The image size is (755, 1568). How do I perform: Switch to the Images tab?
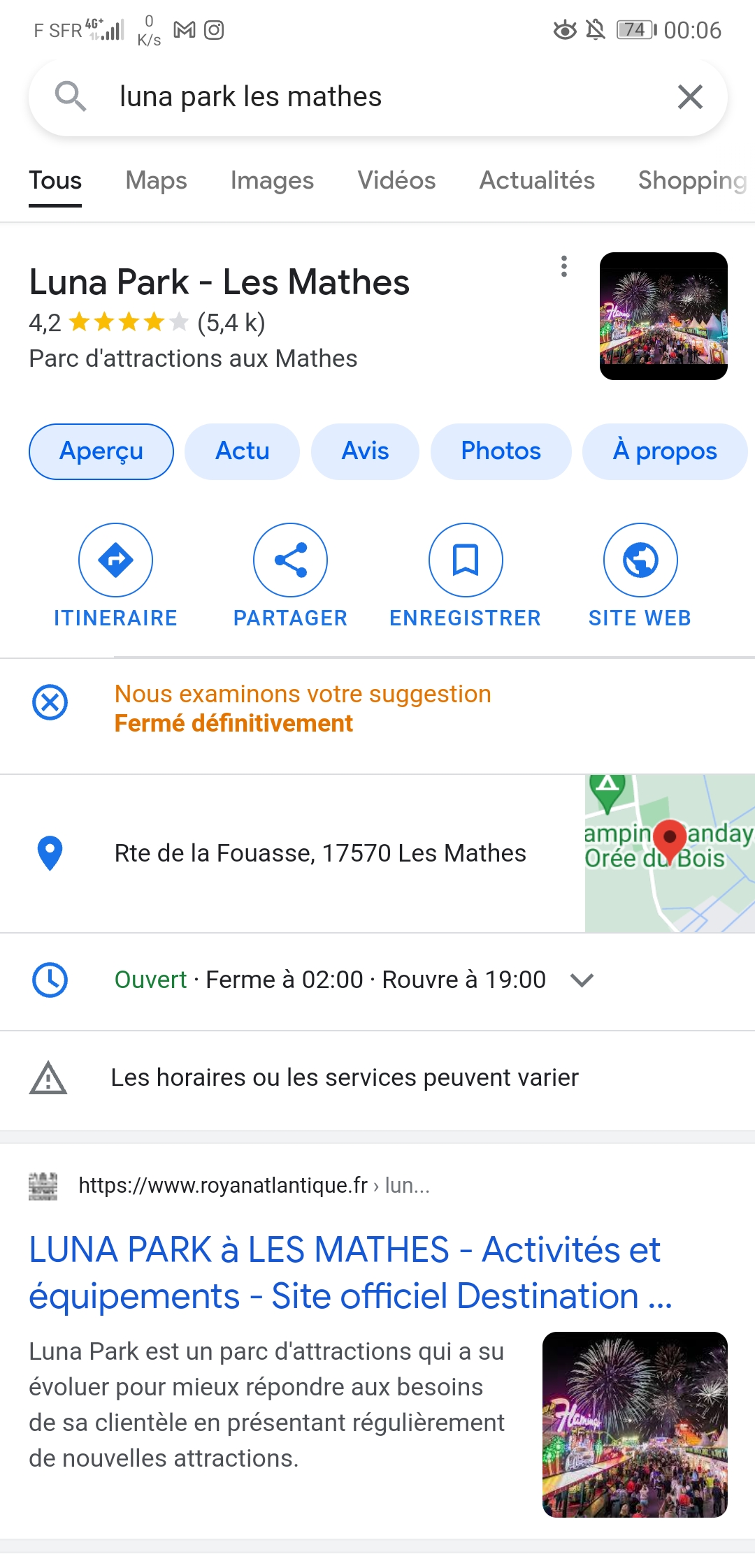click(272, 180)
